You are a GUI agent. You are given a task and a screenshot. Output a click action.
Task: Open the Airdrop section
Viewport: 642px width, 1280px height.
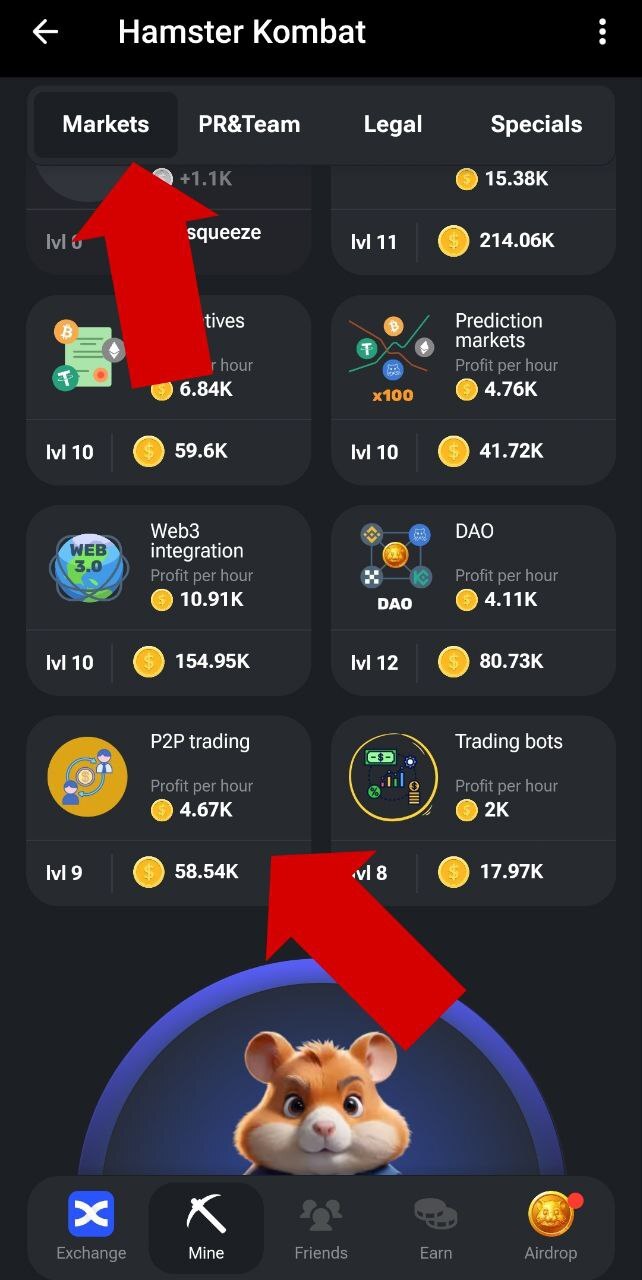551,1227
